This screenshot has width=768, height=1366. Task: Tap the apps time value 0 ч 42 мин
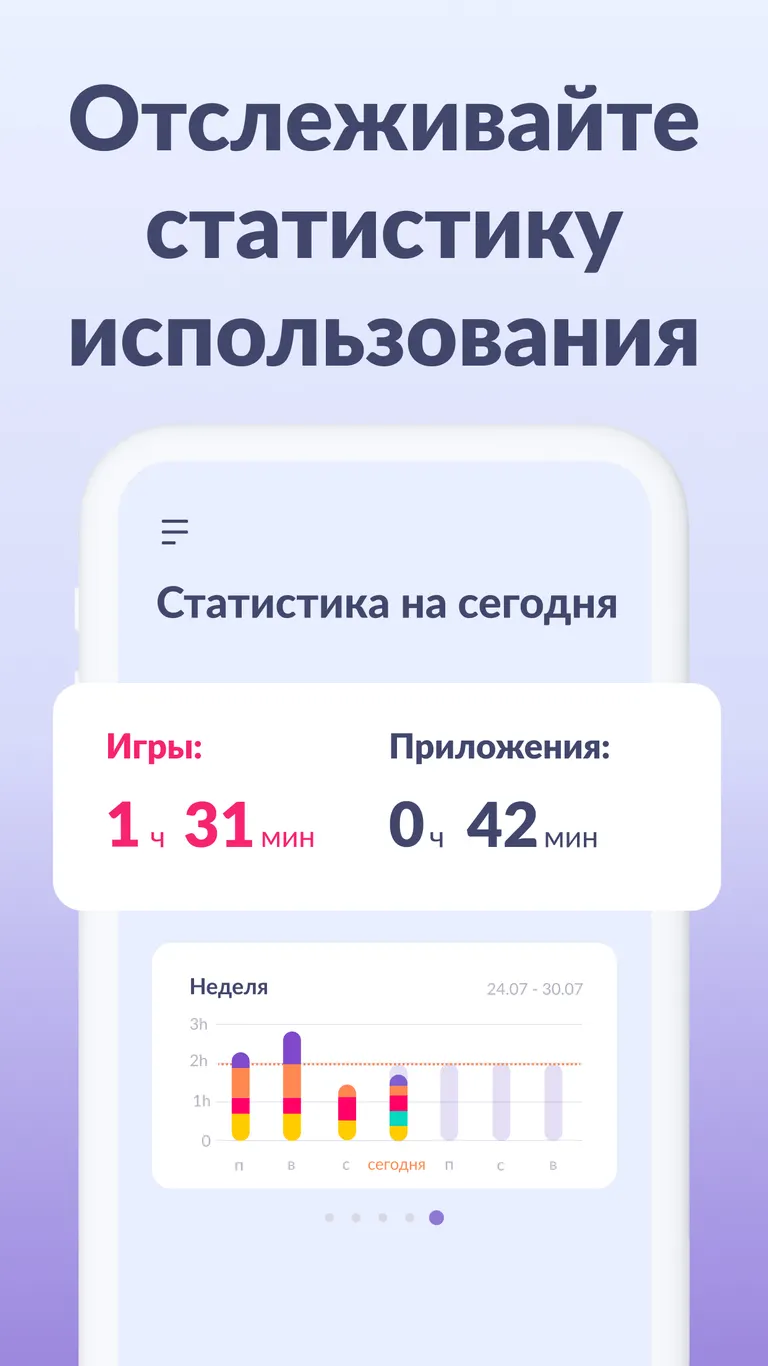[492, 825]
